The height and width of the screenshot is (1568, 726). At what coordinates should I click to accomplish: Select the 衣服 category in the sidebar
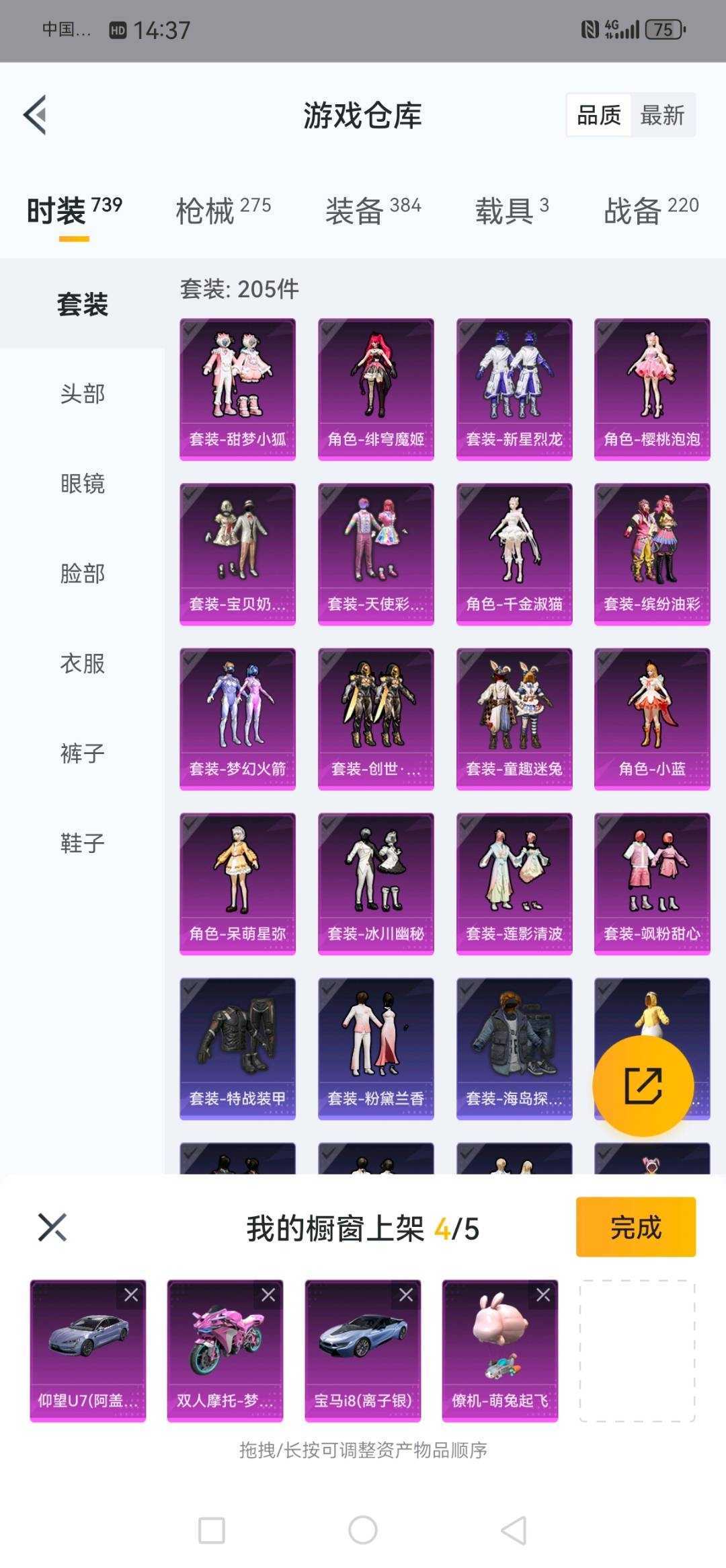pos(82,663)
